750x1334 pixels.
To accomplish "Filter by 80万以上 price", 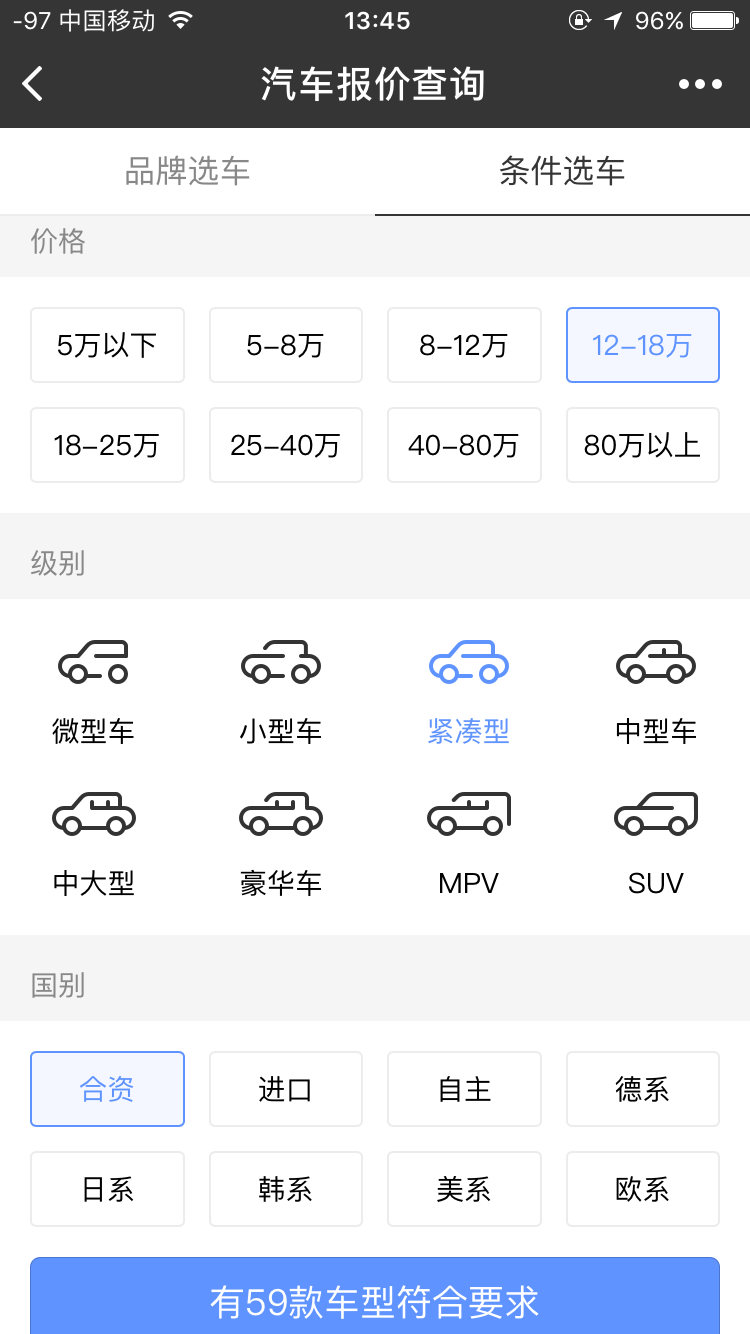I will (642, 445).
